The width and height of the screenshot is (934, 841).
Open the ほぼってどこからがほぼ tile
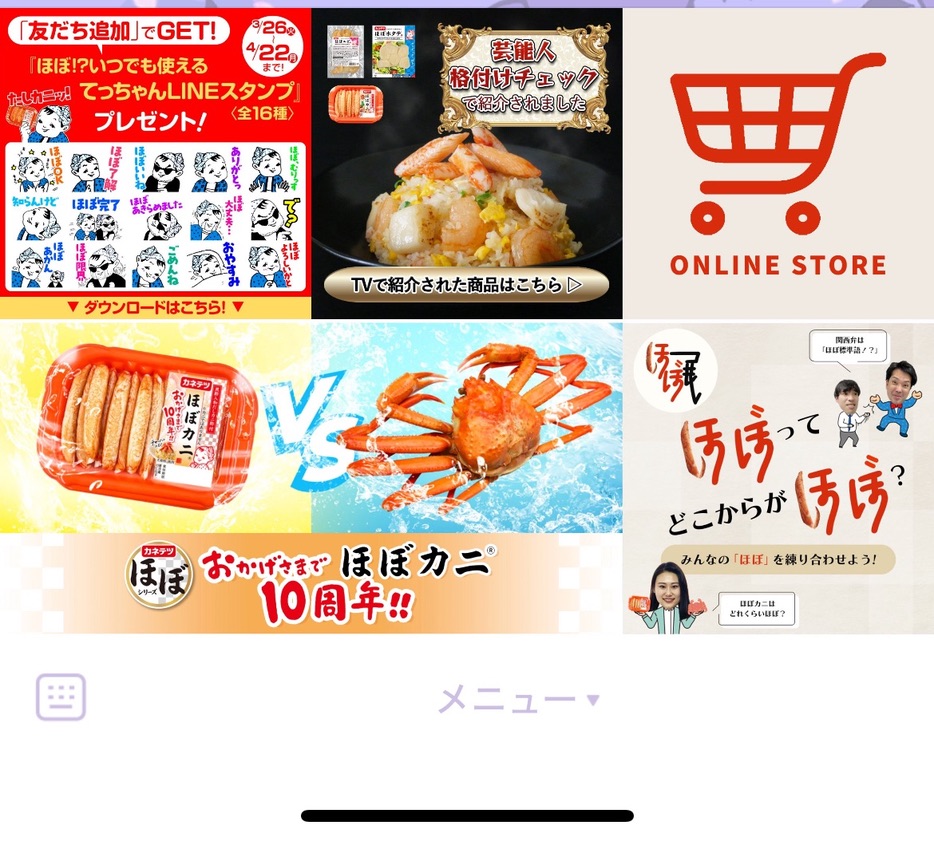point(778,478)
